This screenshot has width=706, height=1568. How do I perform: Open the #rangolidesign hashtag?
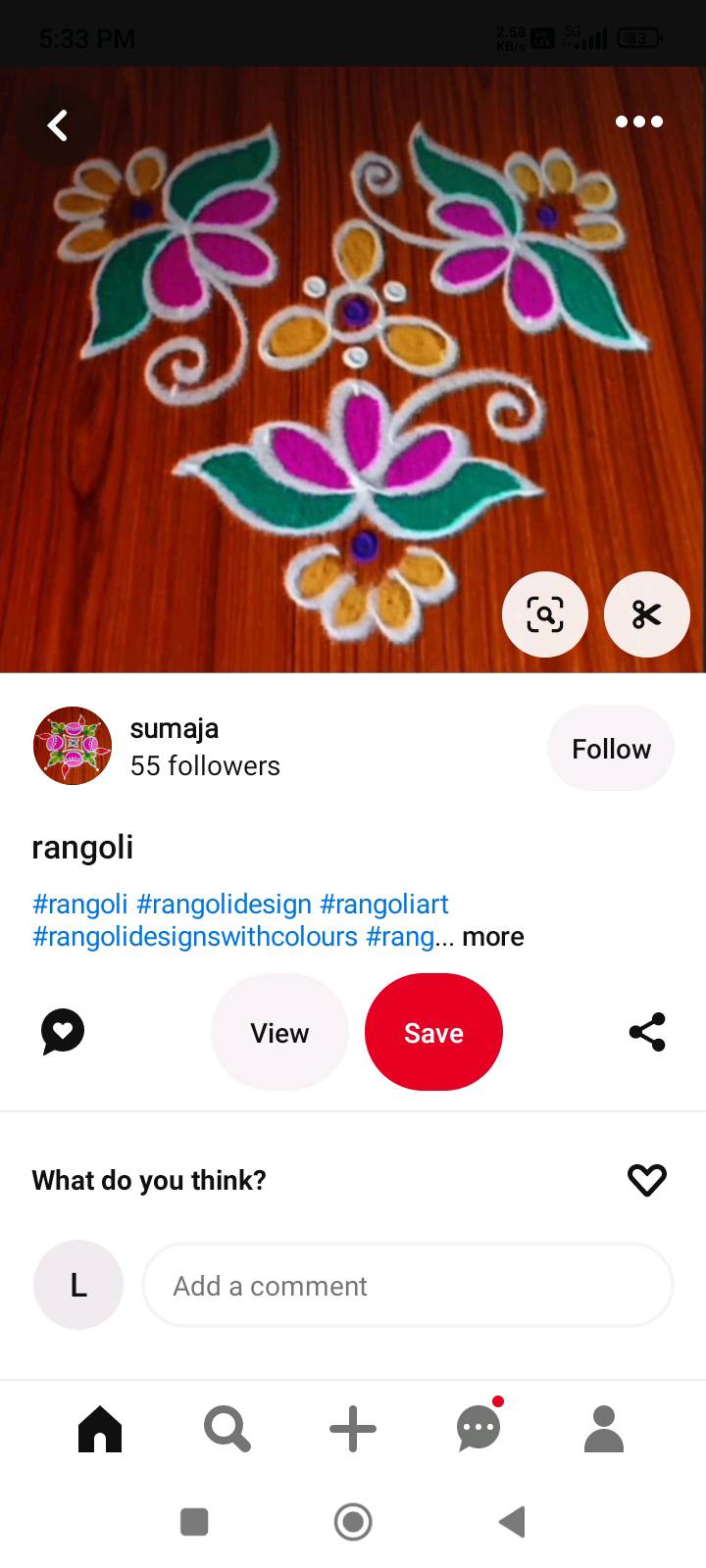(224, 904)
